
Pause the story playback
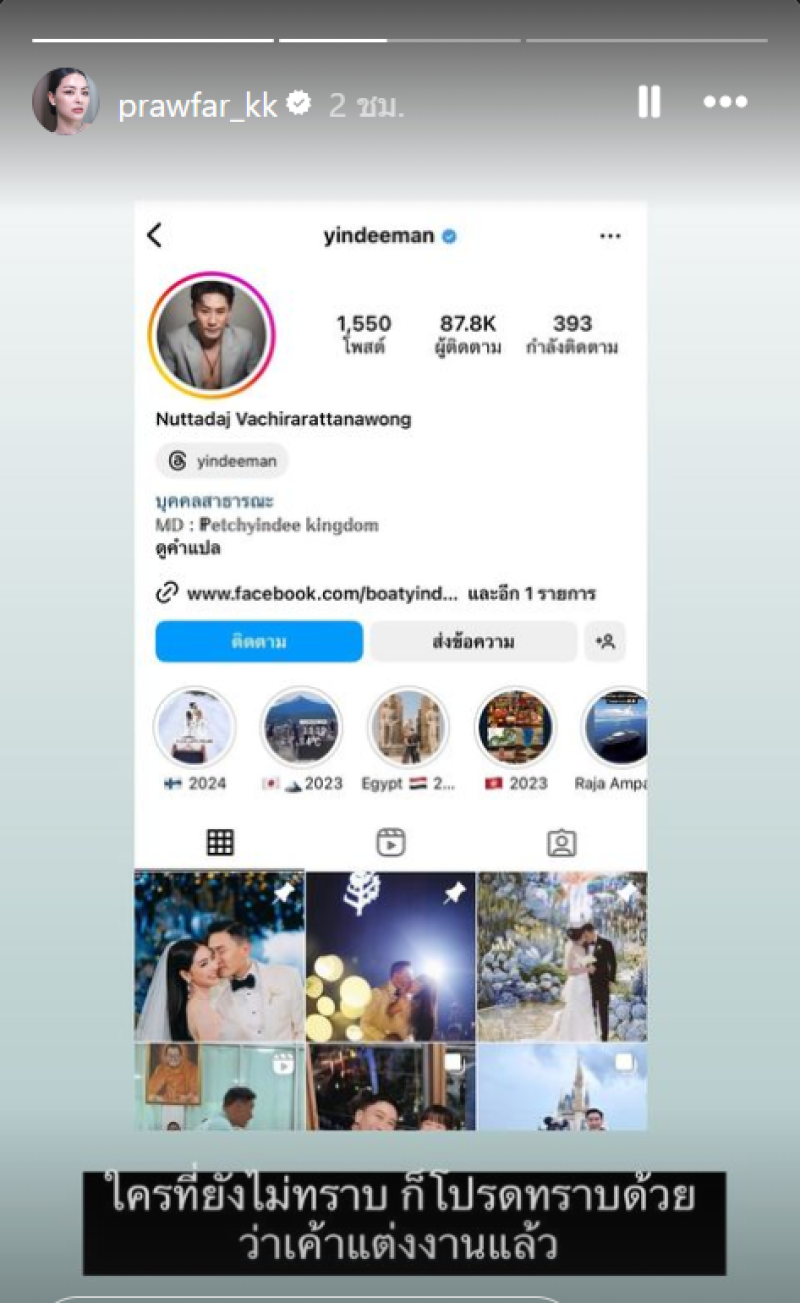[649, 101]
